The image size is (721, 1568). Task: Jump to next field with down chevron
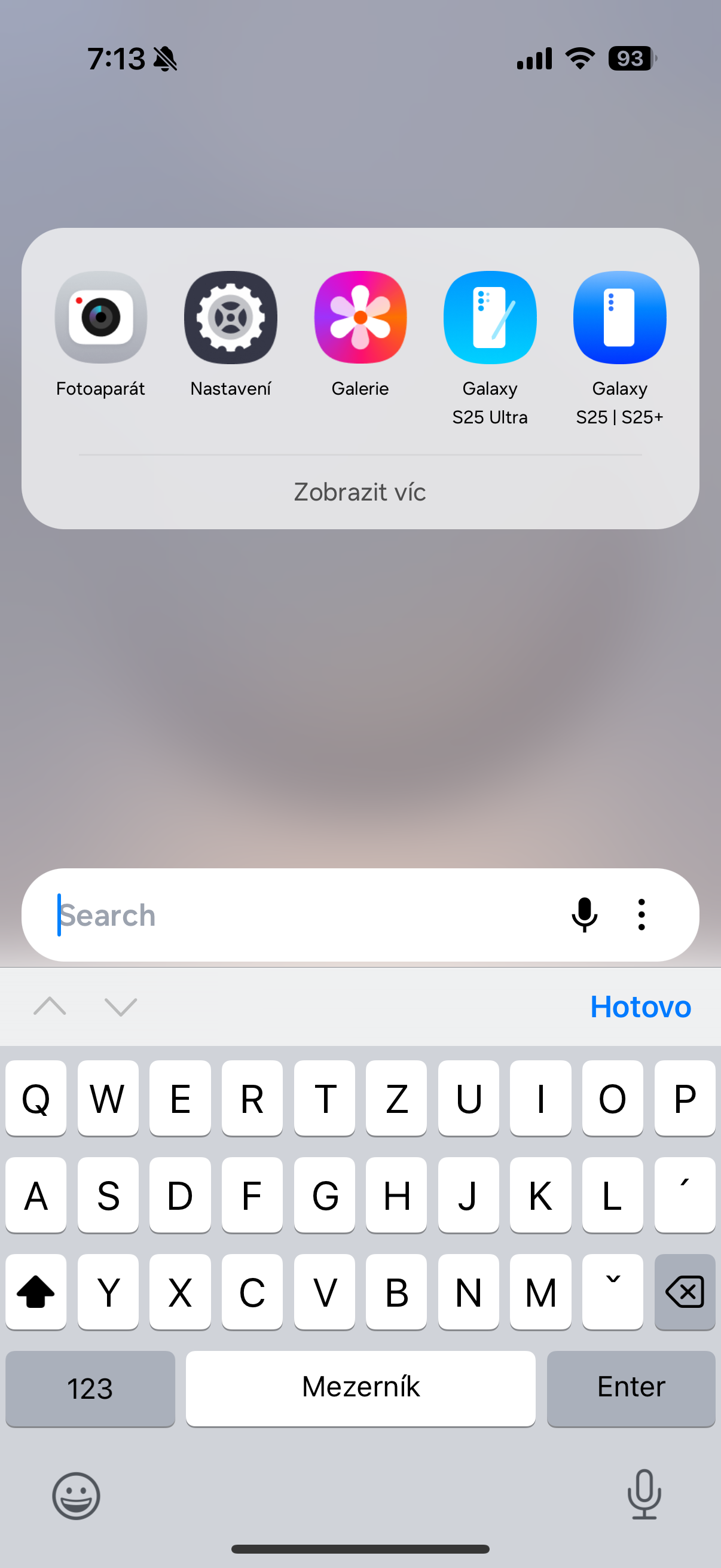coord(121,1007)
